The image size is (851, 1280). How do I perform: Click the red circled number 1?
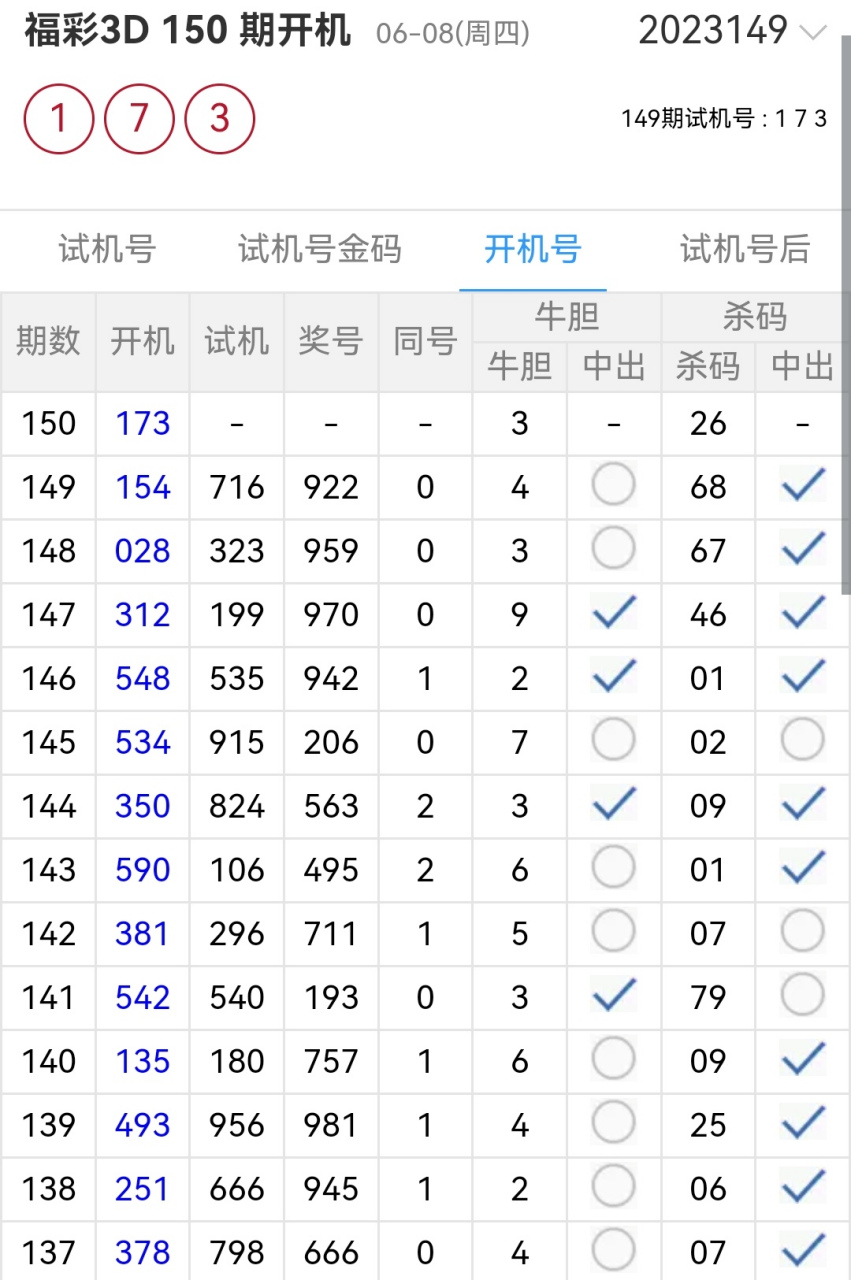pyautogui.click(x=58, y=118)
